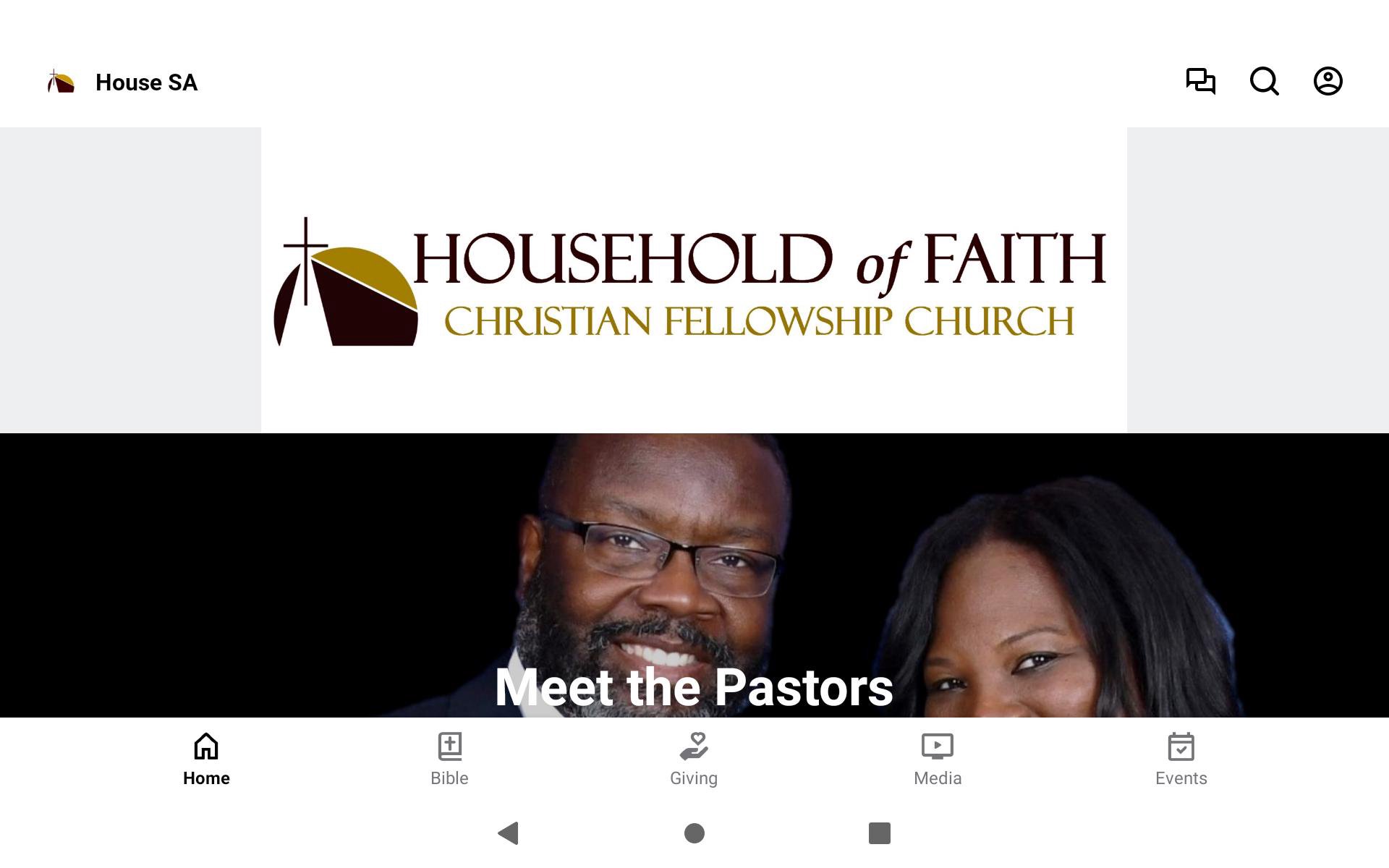Switch to the Bible tab
1389x868 pixels.
(449, 759)
